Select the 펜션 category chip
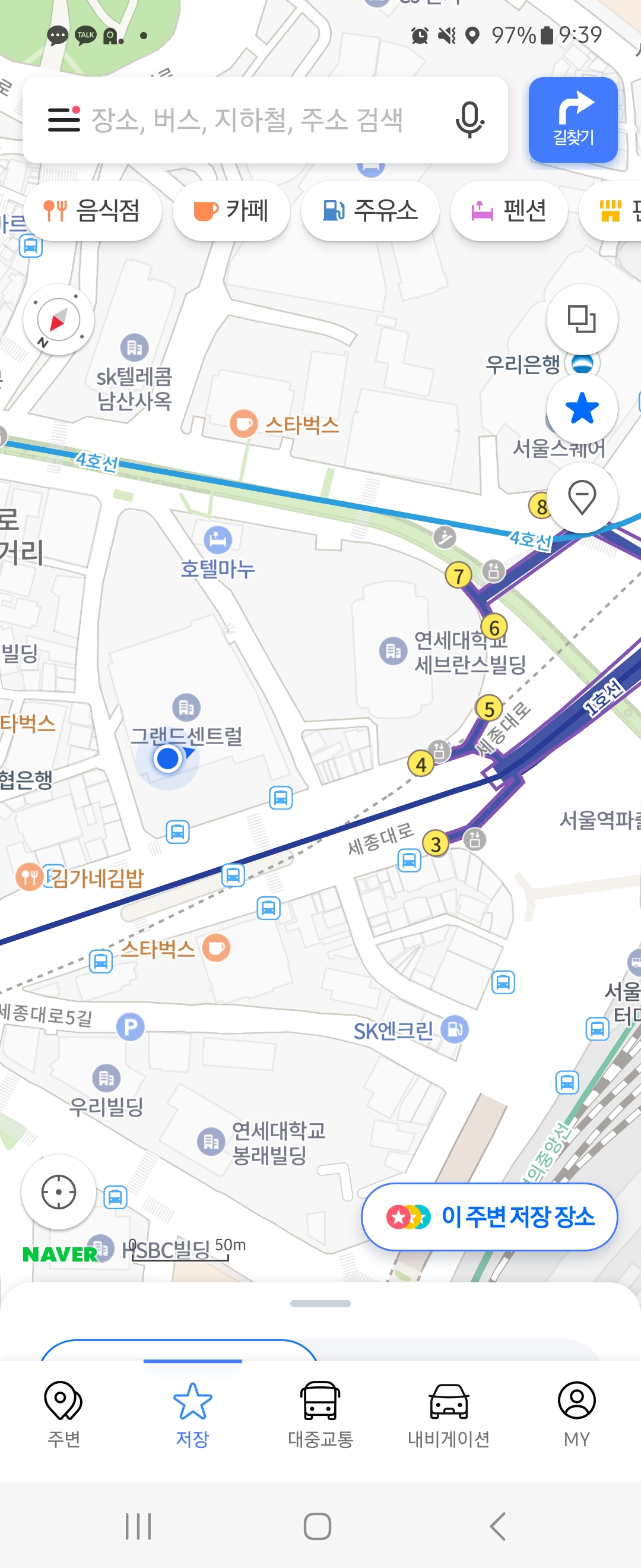The width and height of the screenshot is (641, 1568). click(509, 211)
